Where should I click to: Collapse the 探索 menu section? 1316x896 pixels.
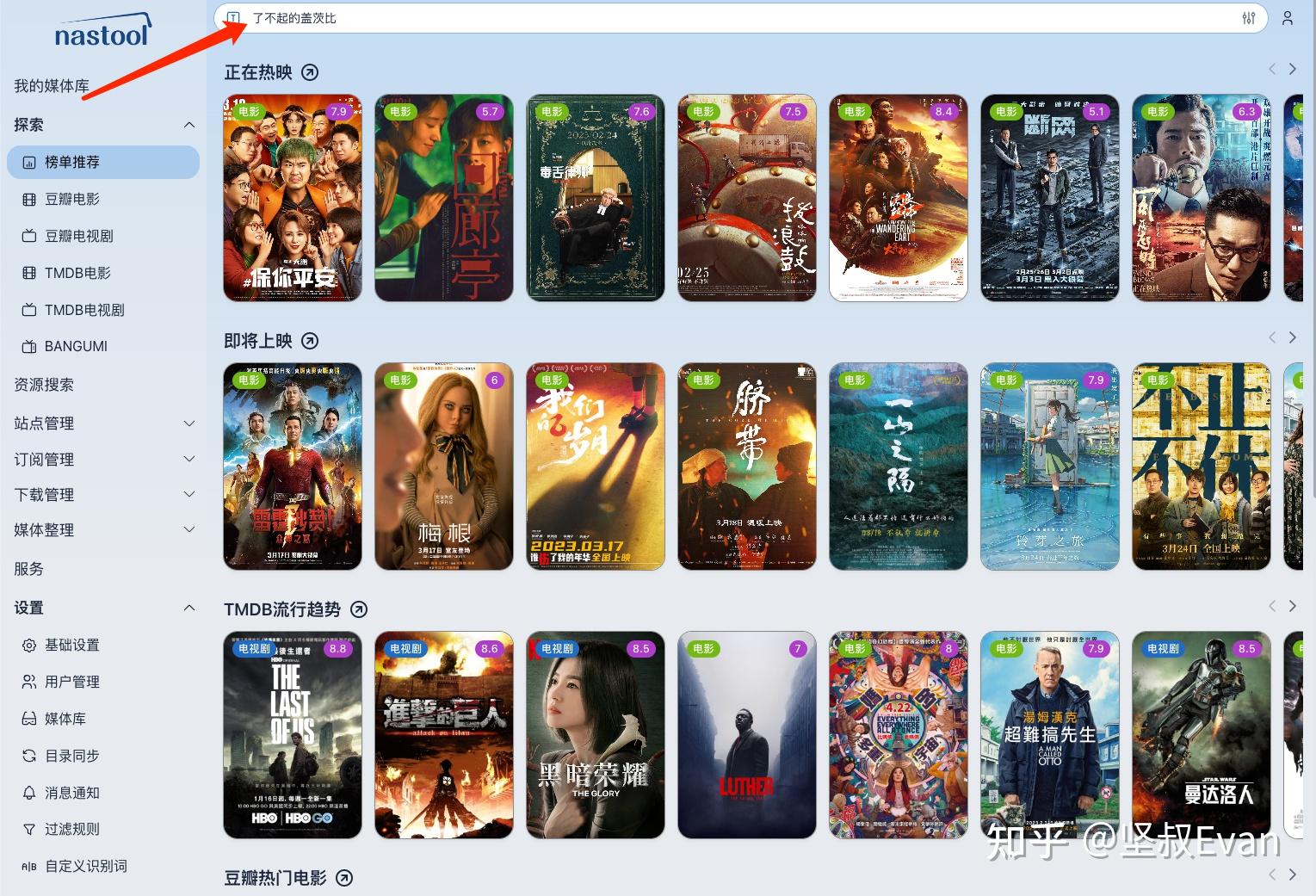click(x=189, y=126)
